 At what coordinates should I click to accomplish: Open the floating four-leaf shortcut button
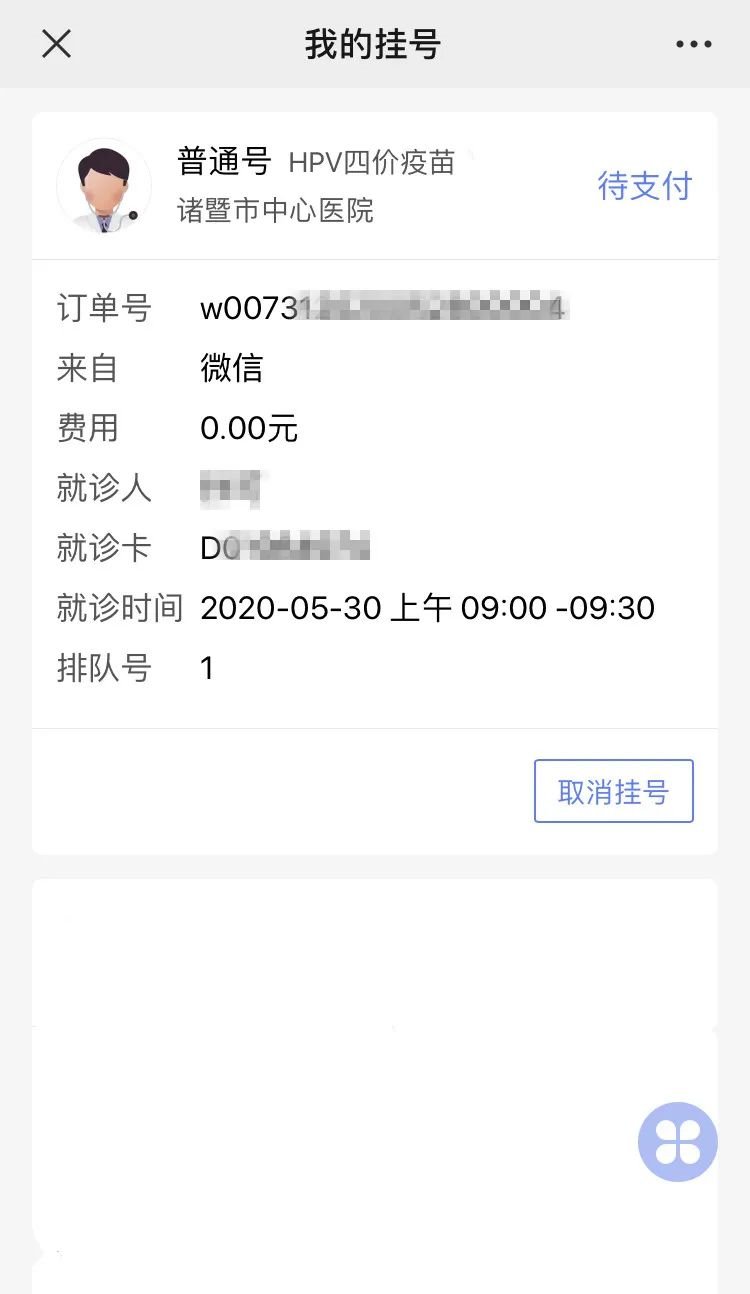(677, 1141)
